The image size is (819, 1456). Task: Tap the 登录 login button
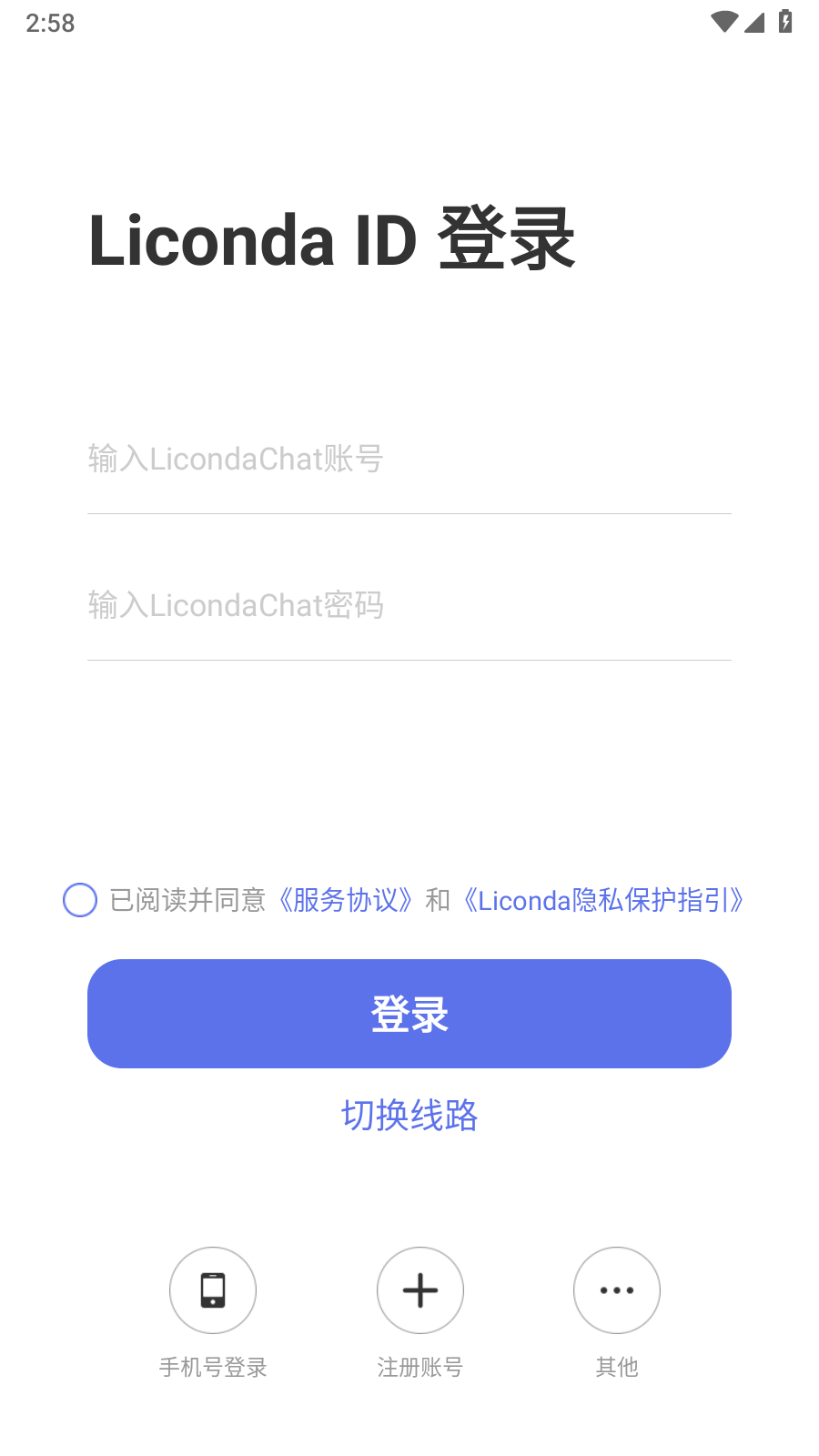409,1013
